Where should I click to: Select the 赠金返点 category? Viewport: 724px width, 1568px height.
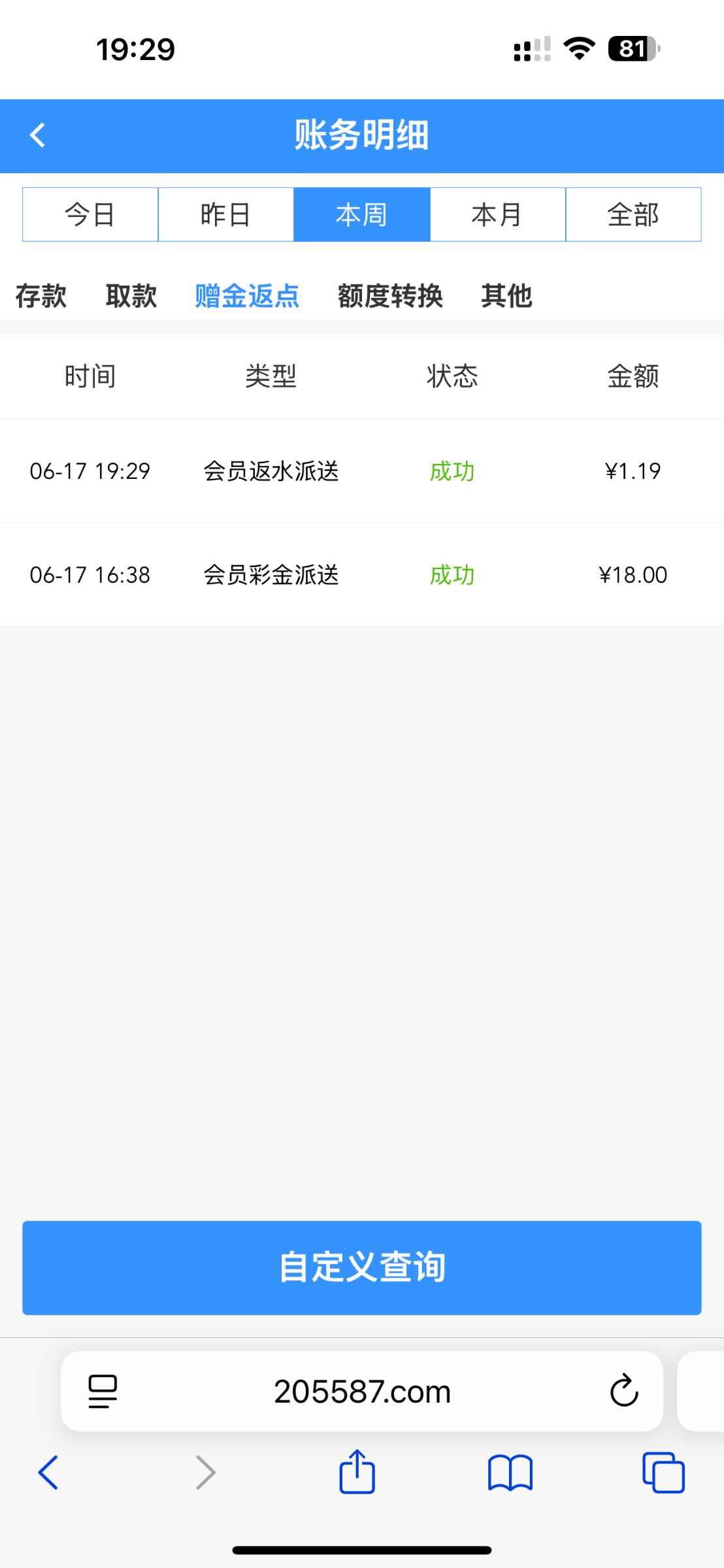pos(247,296)
